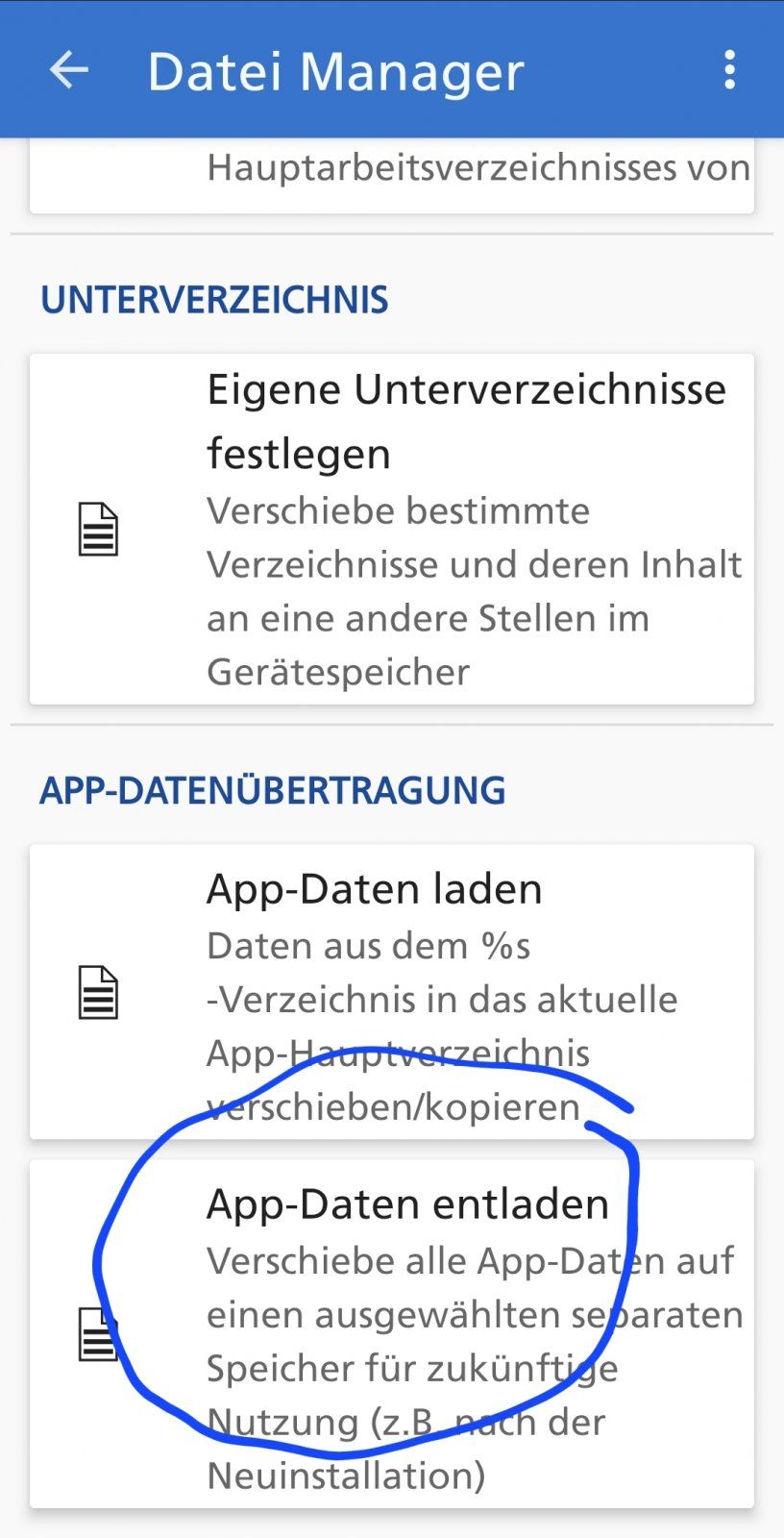Screen dimensions: 784x1538
Task: Go back using the arrow icon
Action: tap(68, 70)
